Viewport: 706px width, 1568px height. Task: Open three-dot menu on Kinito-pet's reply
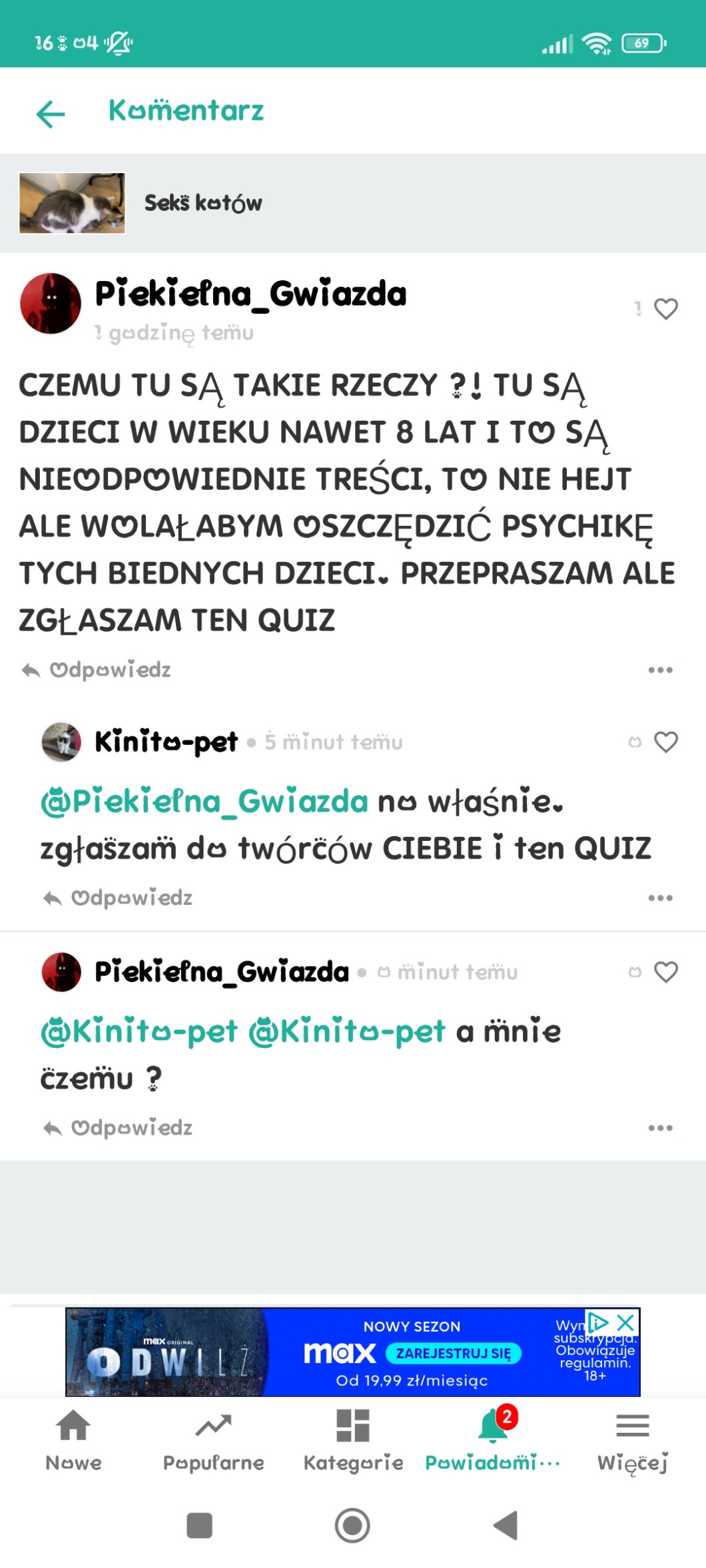(x=660, y=898)
